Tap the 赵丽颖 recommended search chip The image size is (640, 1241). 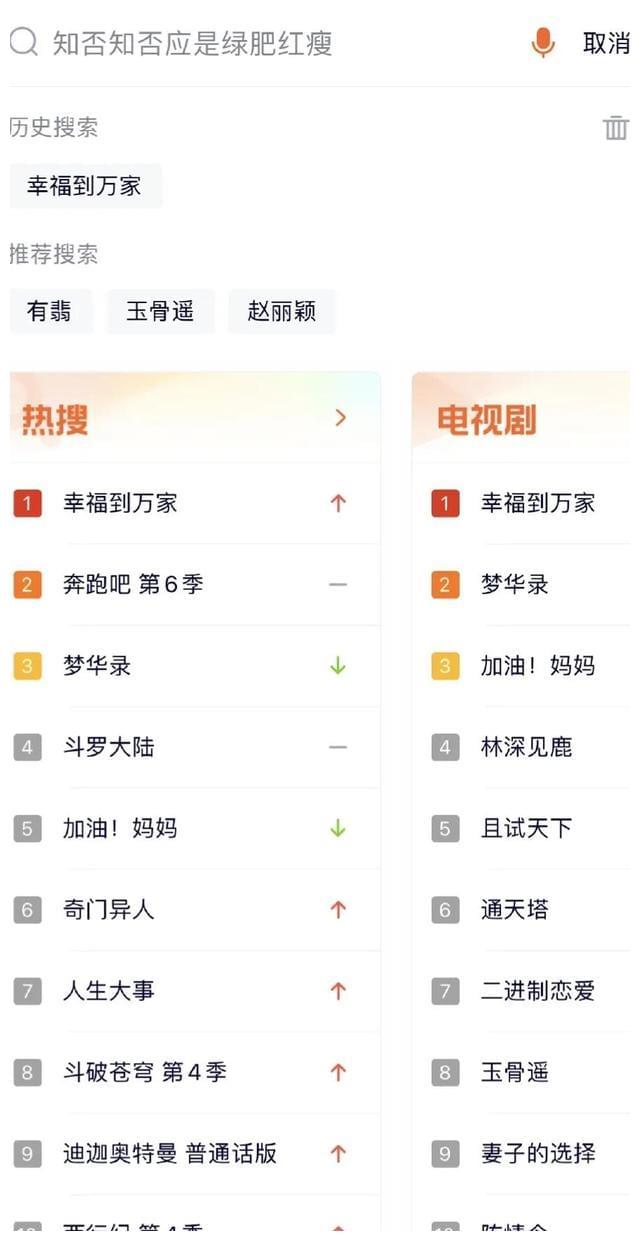click(282, 311)
